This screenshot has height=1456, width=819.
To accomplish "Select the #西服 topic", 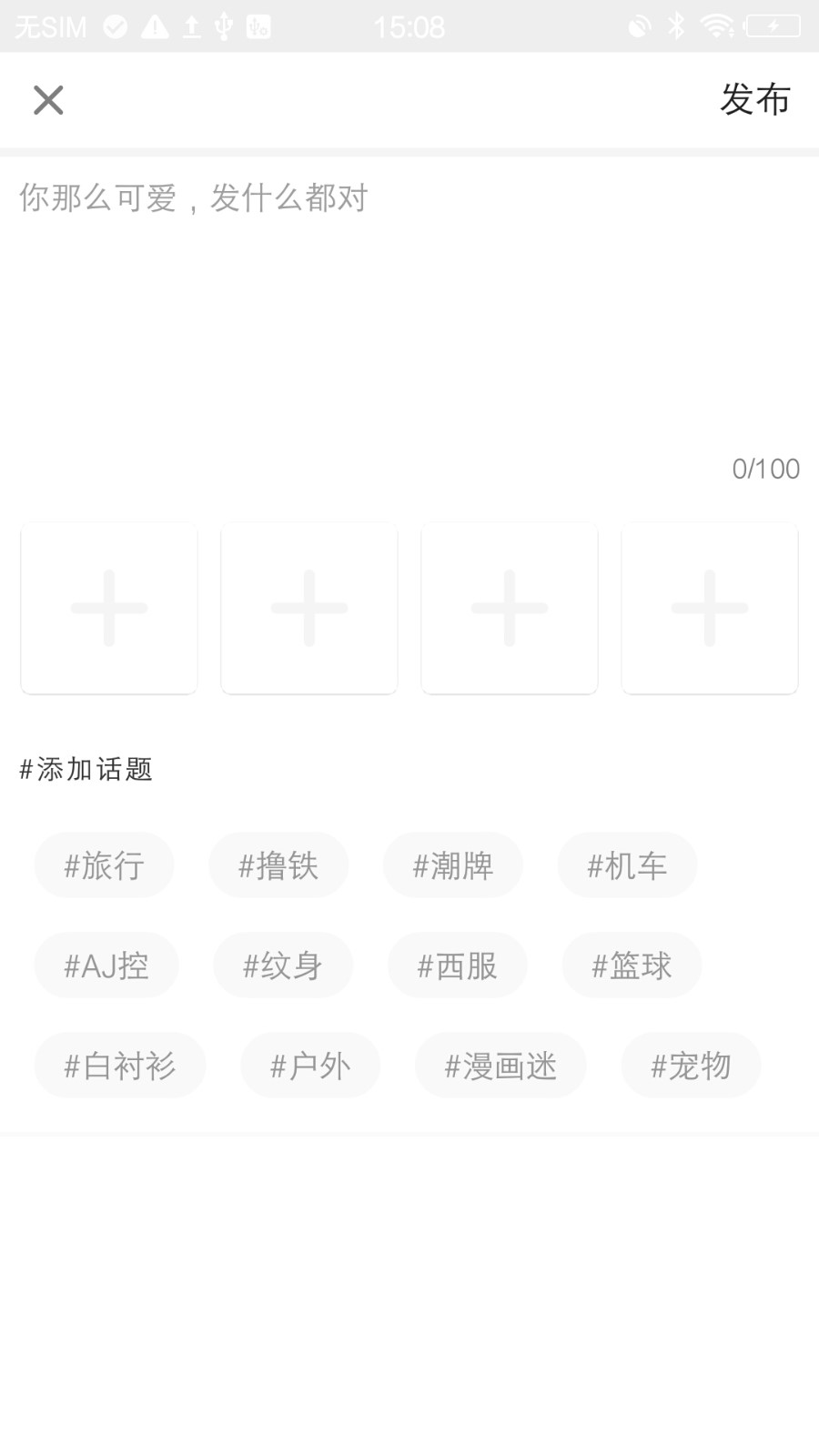I will tap(458, 965).
